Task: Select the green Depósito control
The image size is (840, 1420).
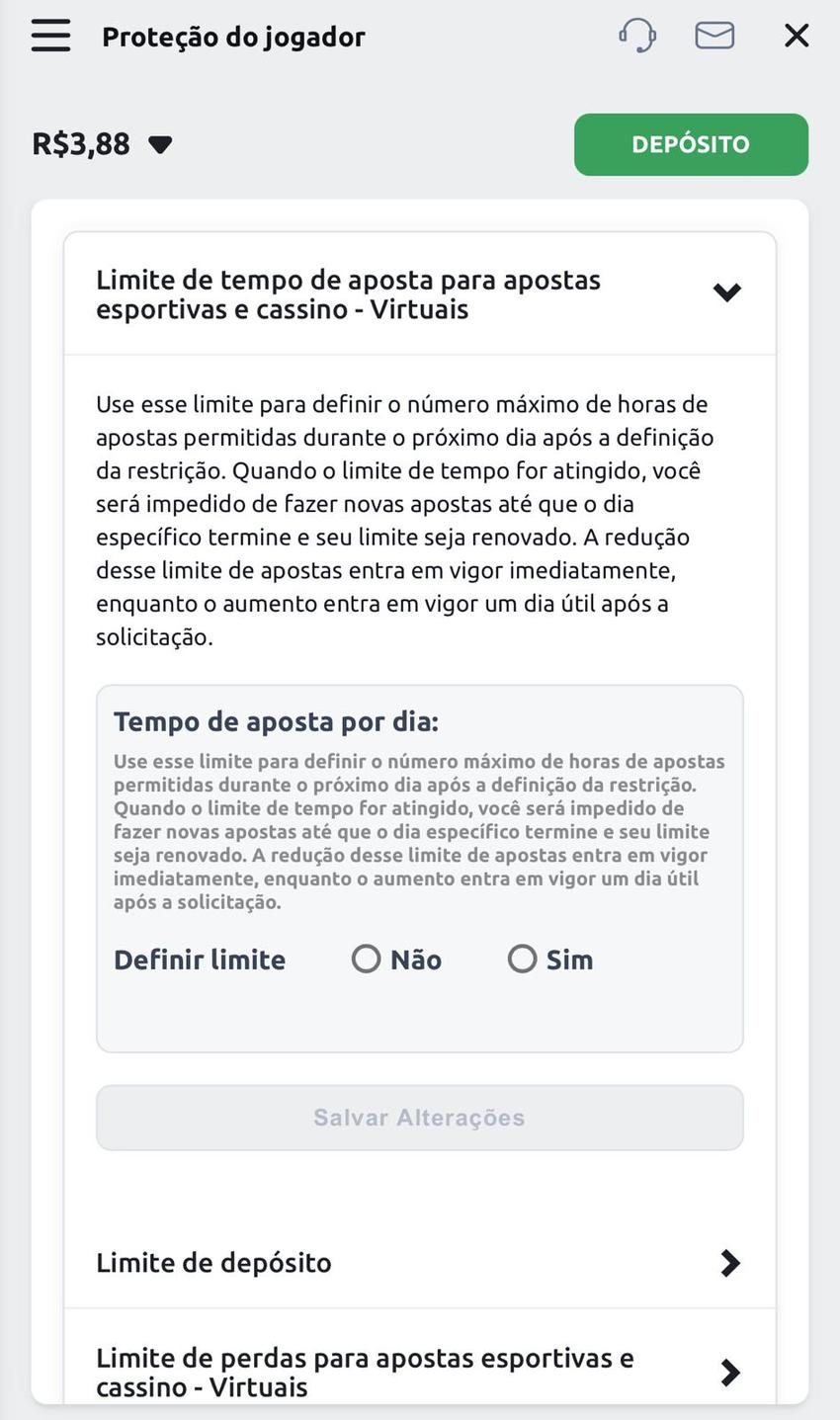Action: 690,144
